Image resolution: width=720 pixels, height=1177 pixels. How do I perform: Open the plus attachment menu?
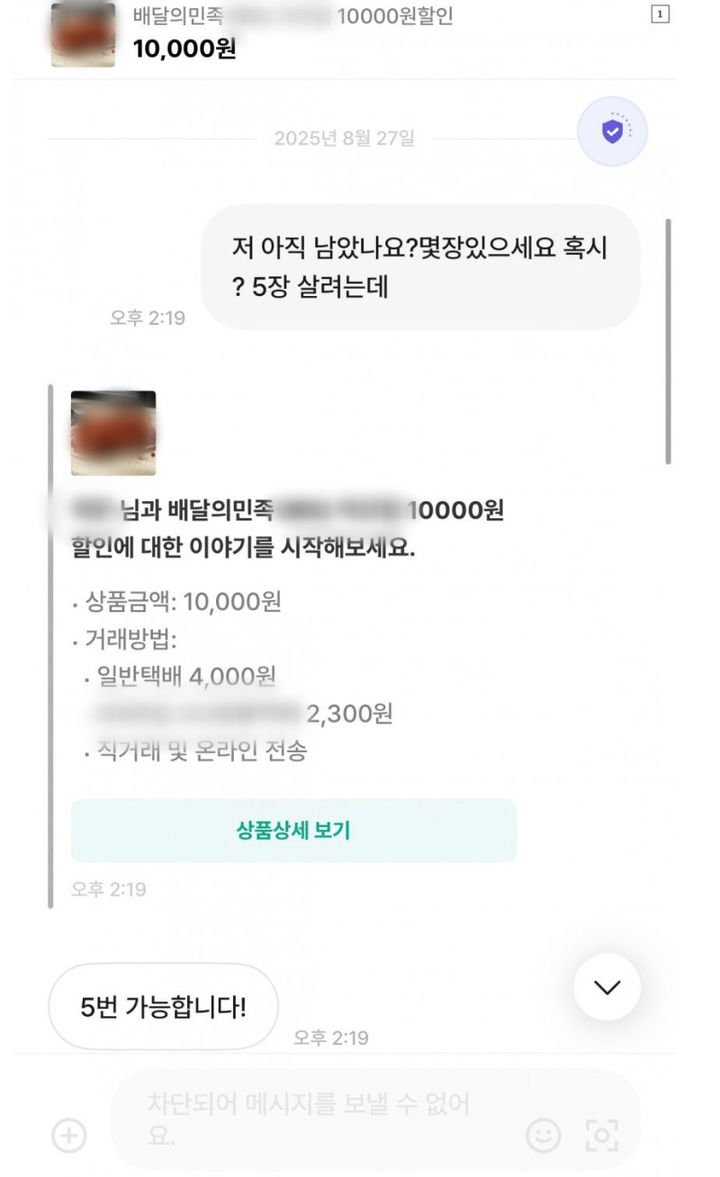(69, 1135)
